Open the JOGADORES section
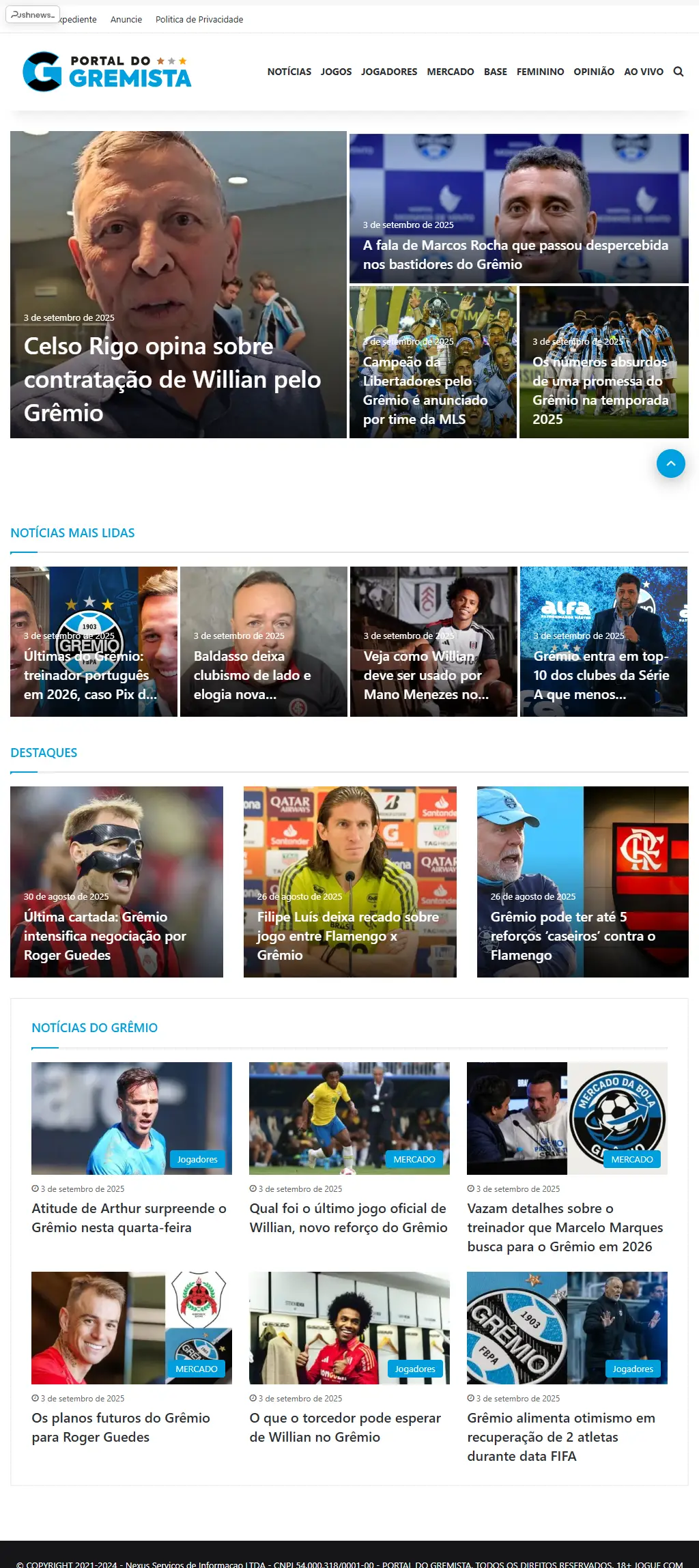The height and width of the screenshot is (1568, 699). 389,72
